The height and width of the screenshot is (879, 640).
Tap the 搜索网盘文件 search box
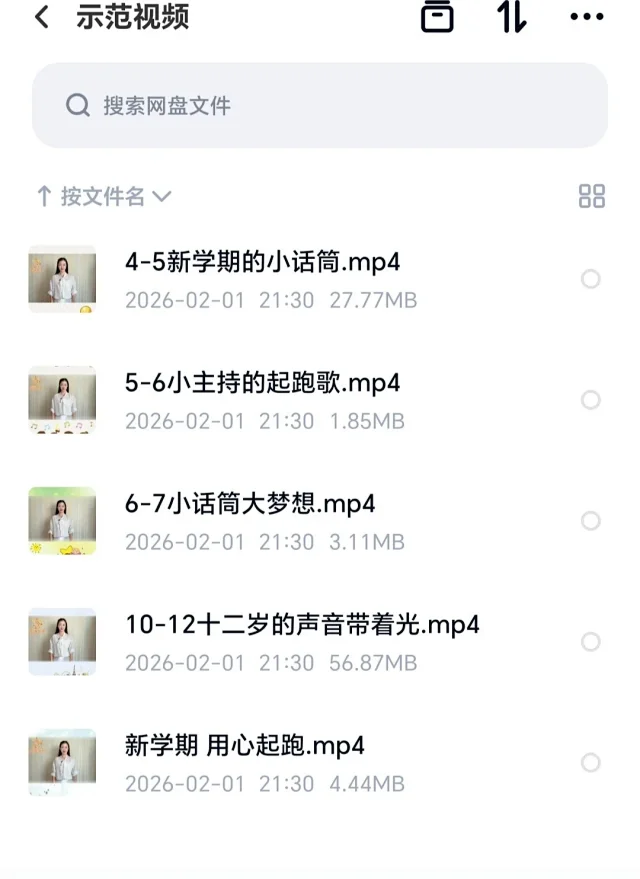(320, 106)
